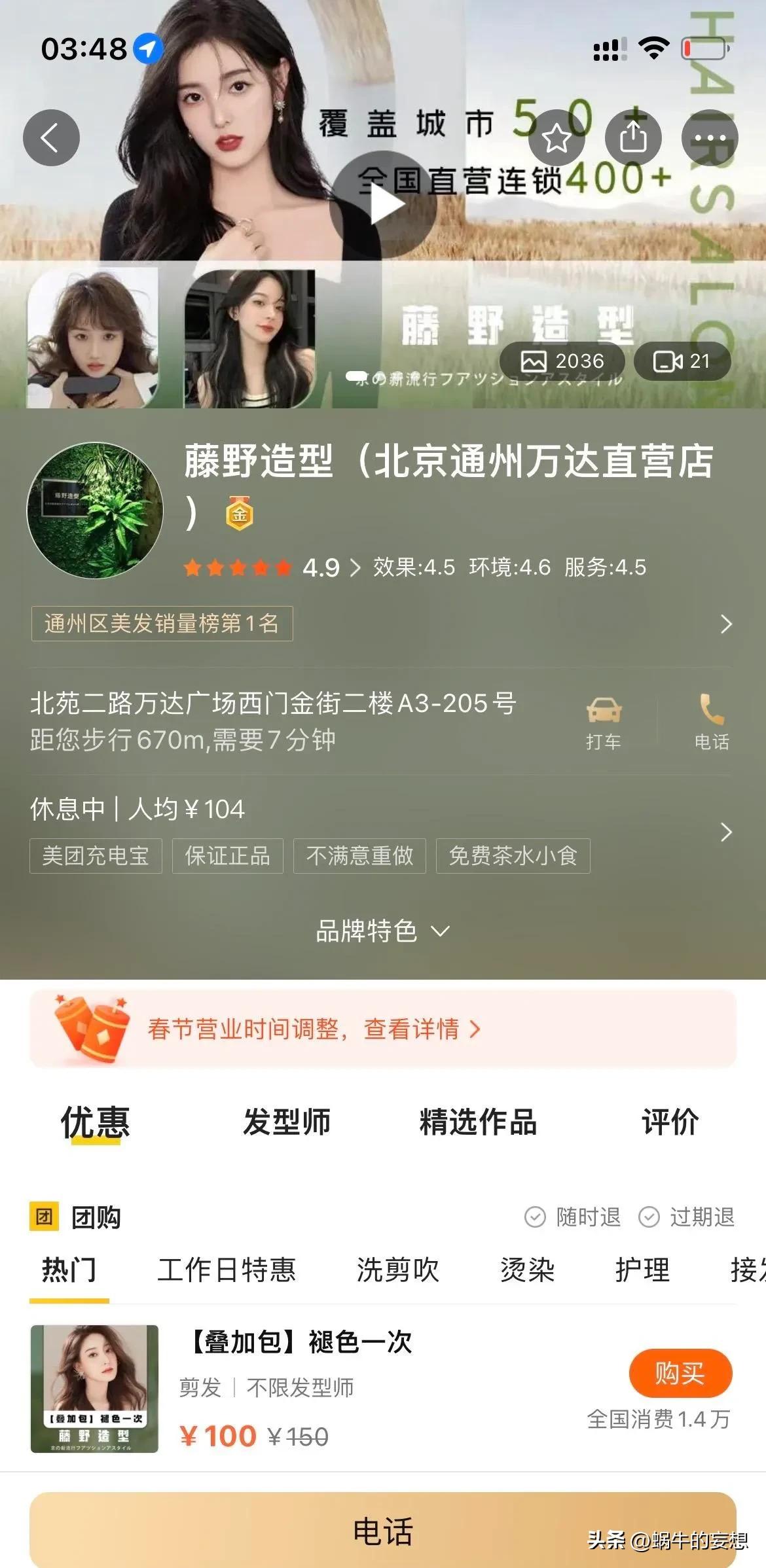The image size is (766, 1568).
Task: Open 通州区美发销量榜第1名 ranking
Action: (x=162, y=624)
